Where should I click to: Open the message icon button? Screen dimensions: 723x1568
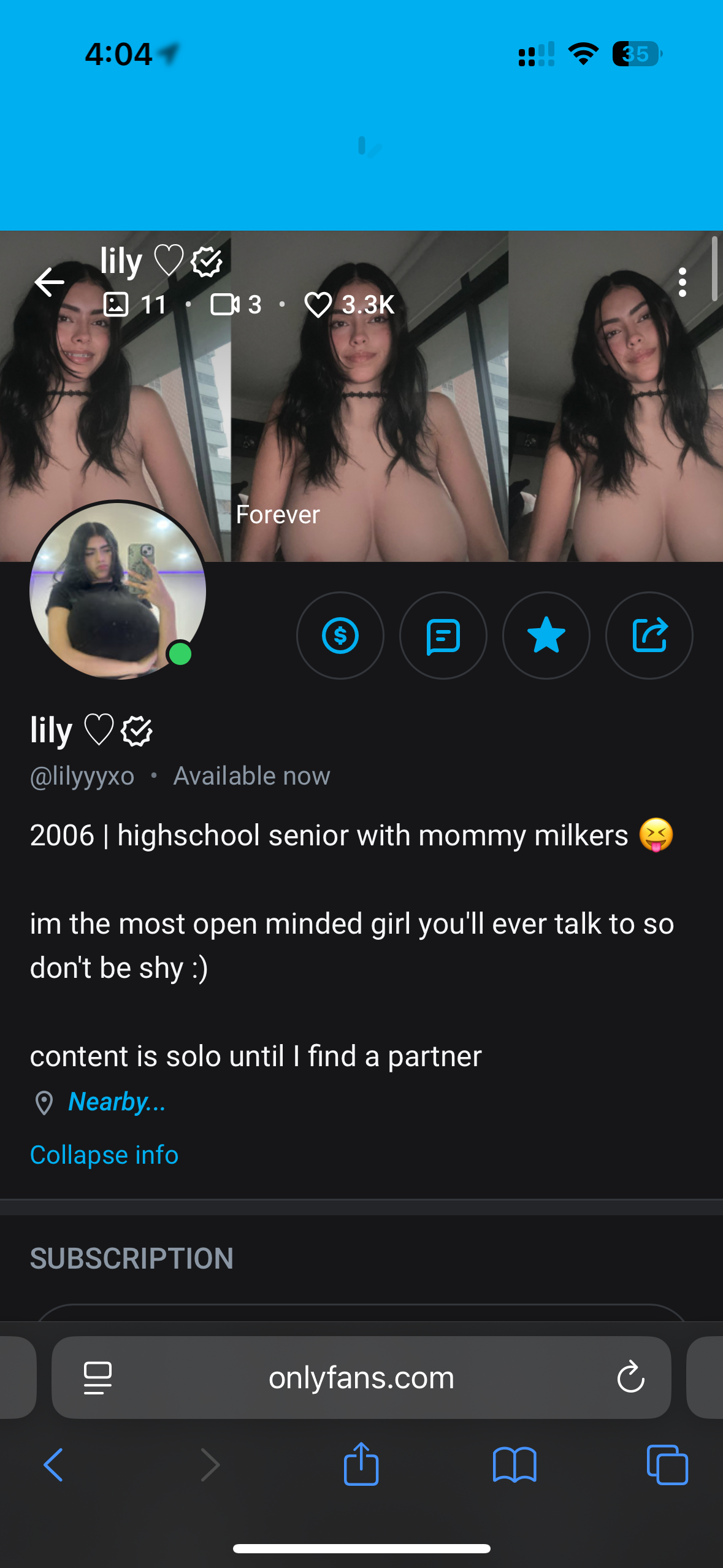point(443,636)
